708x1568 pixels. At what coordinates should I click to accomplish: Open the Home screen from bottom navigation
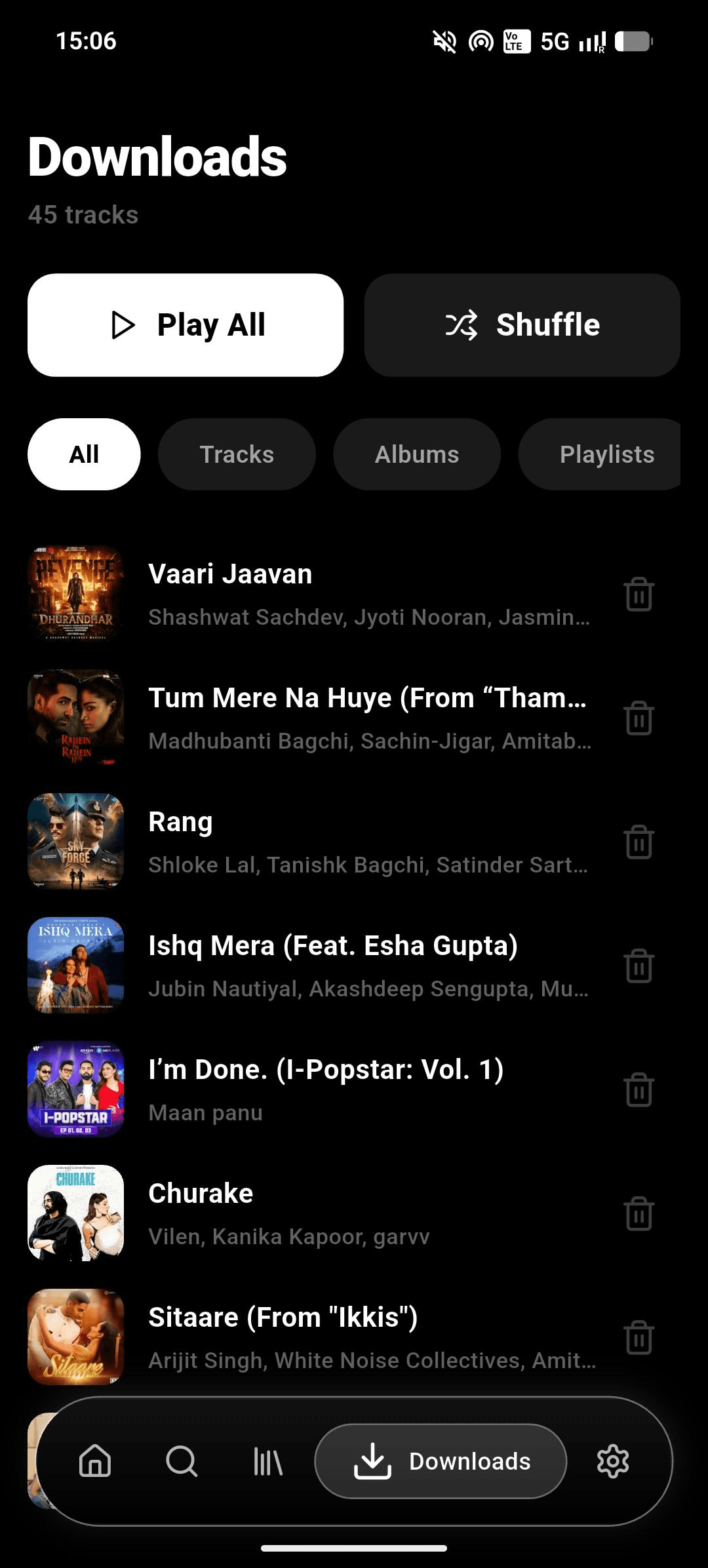click(x=94, y=1460)
